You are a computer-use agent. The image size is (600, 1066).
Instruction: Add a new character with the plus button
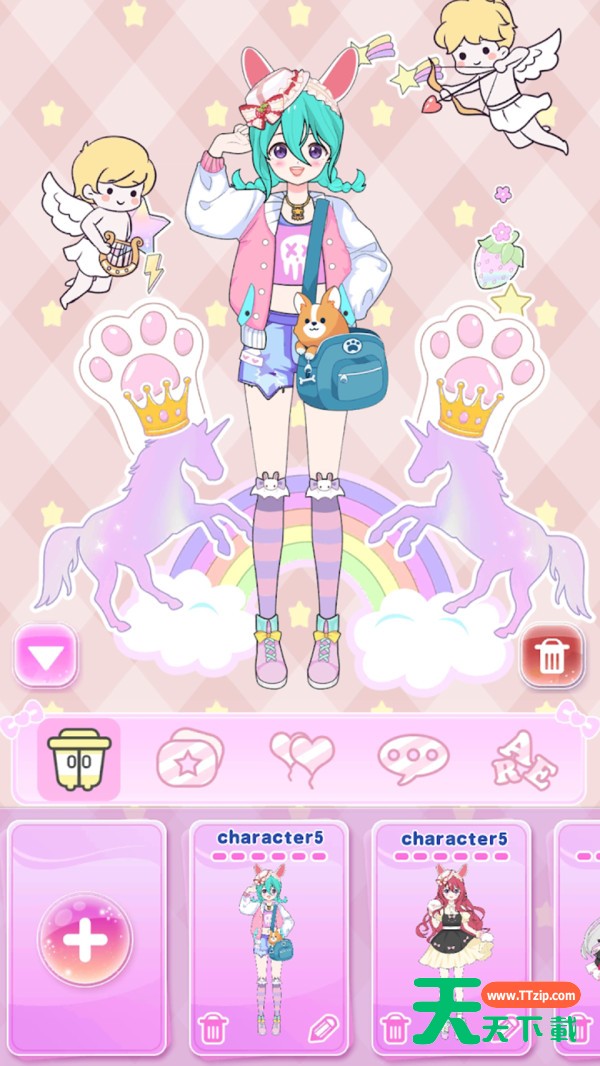86,939
